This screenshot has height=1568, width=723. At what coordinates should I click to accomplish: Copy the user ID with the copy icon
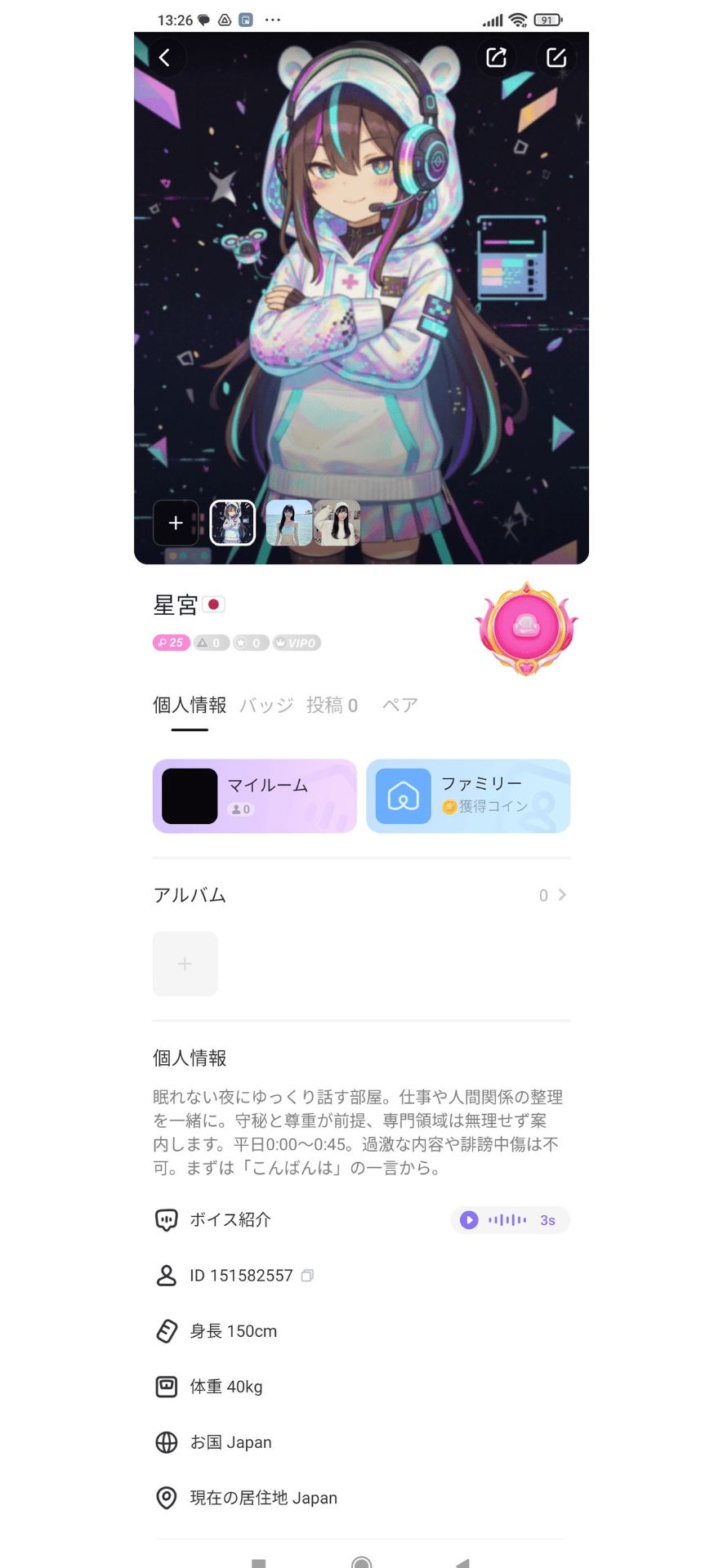306,1275
